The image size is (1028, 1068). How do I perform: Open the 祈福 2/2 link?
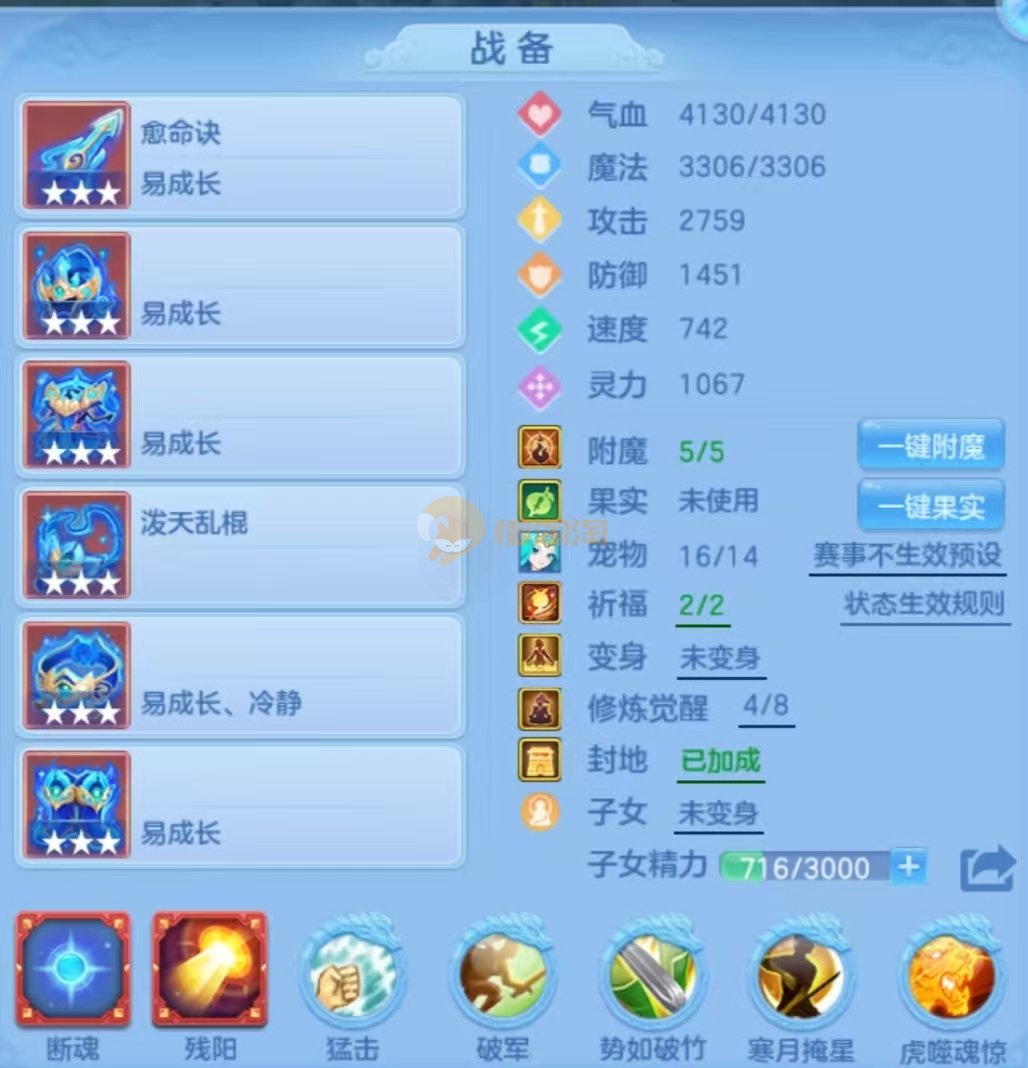701,605
